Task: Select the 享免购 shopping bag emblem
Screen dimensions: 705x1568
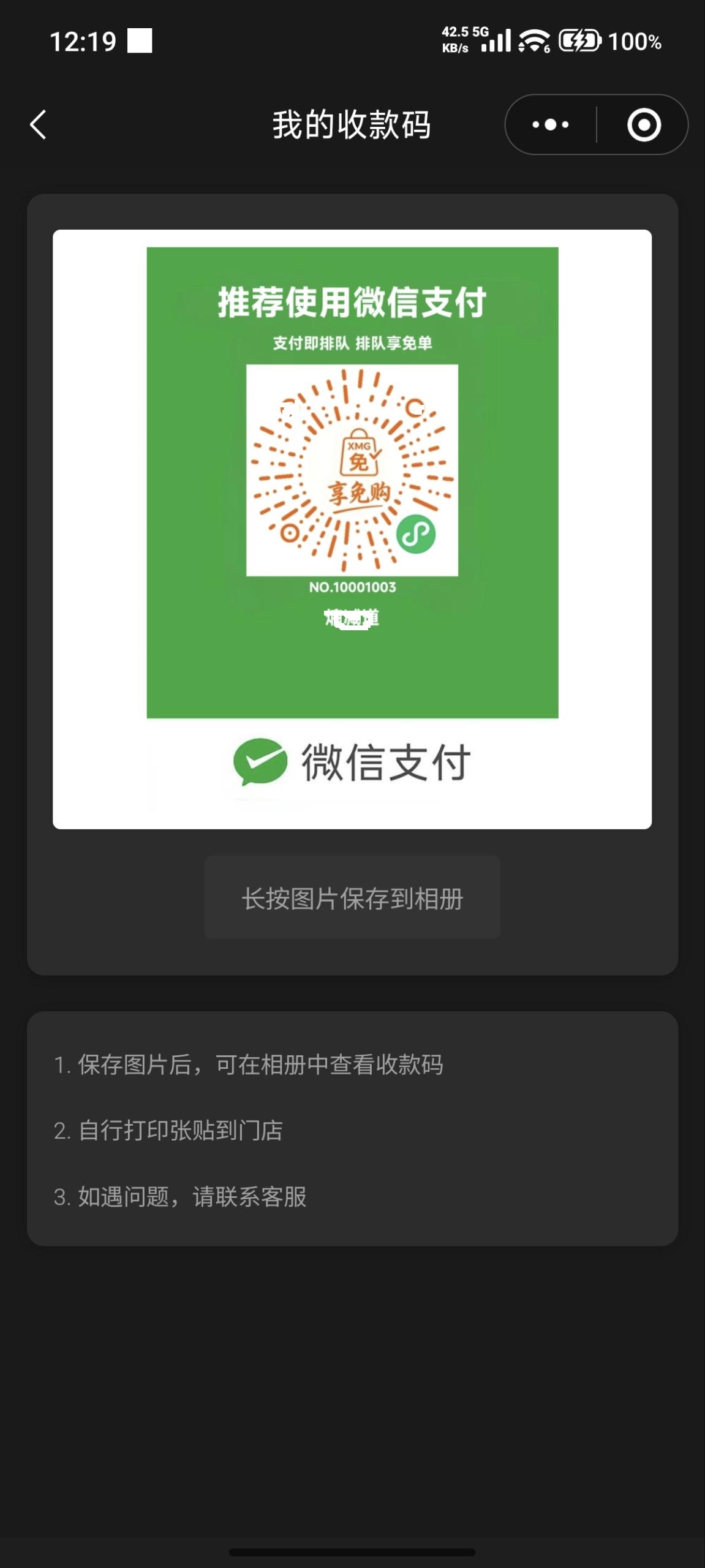Action: [354, 466]
